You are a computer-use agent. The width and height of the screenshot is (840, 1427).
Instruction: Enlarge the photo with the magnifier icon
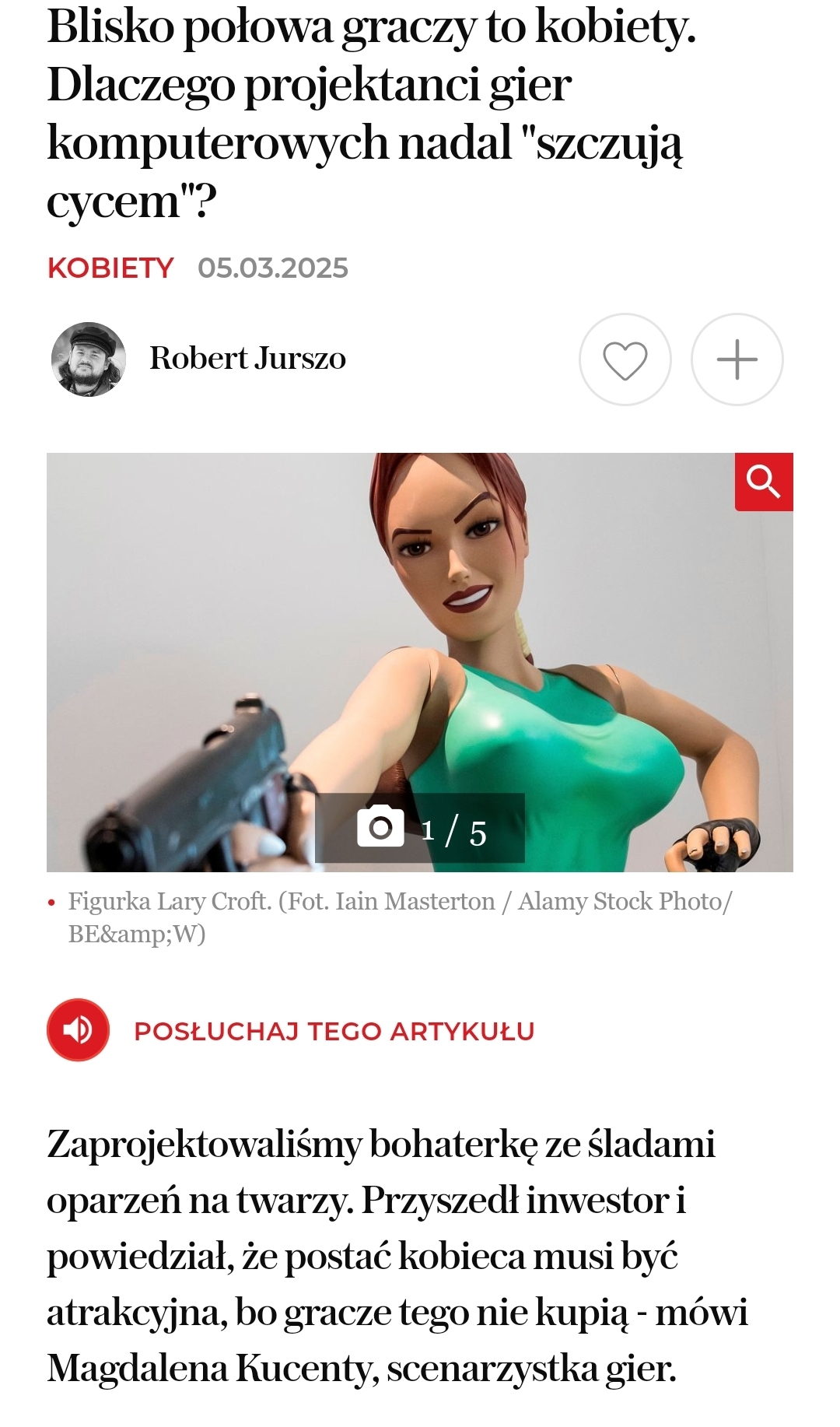point(764,482)
